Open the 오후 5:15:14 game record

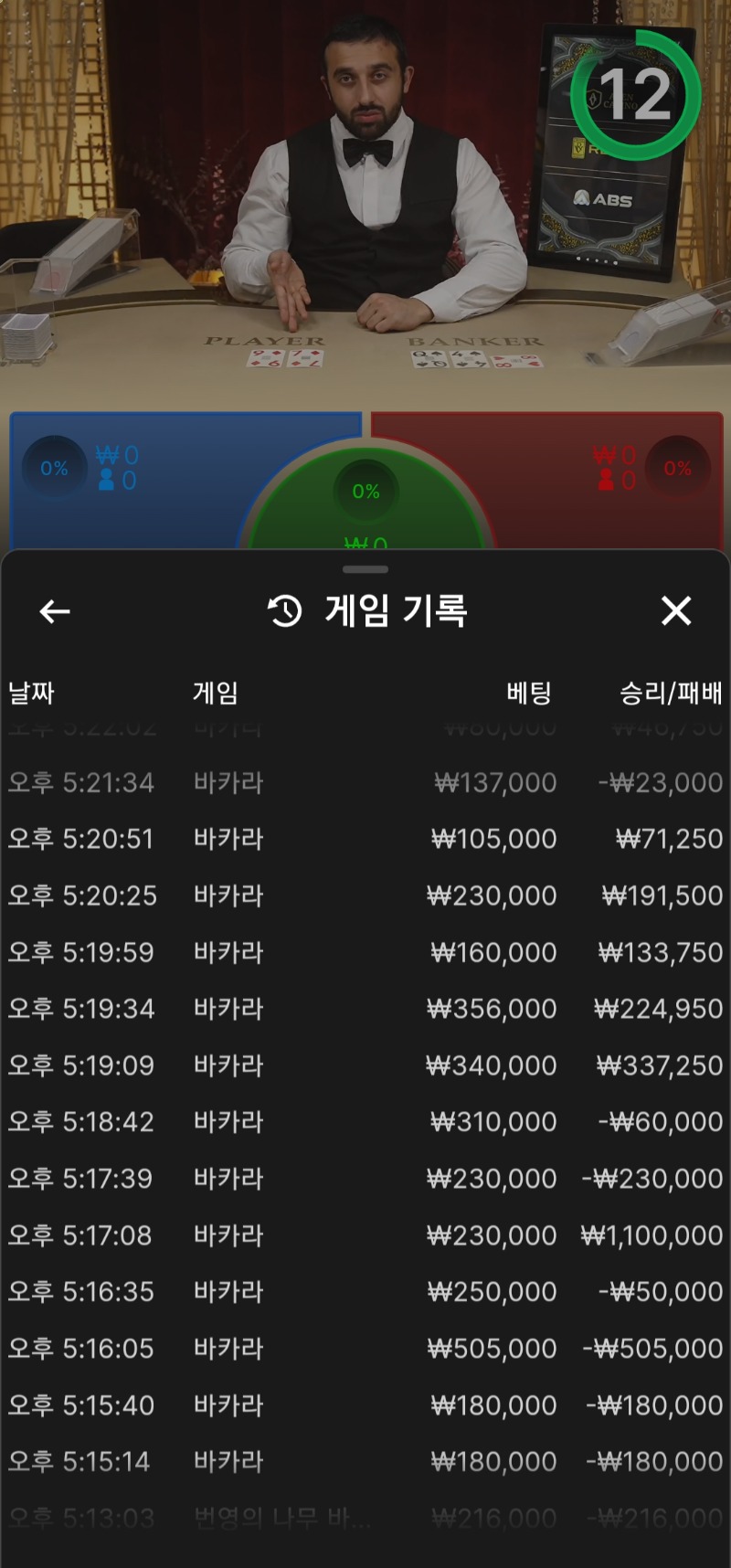[365, 1462]
